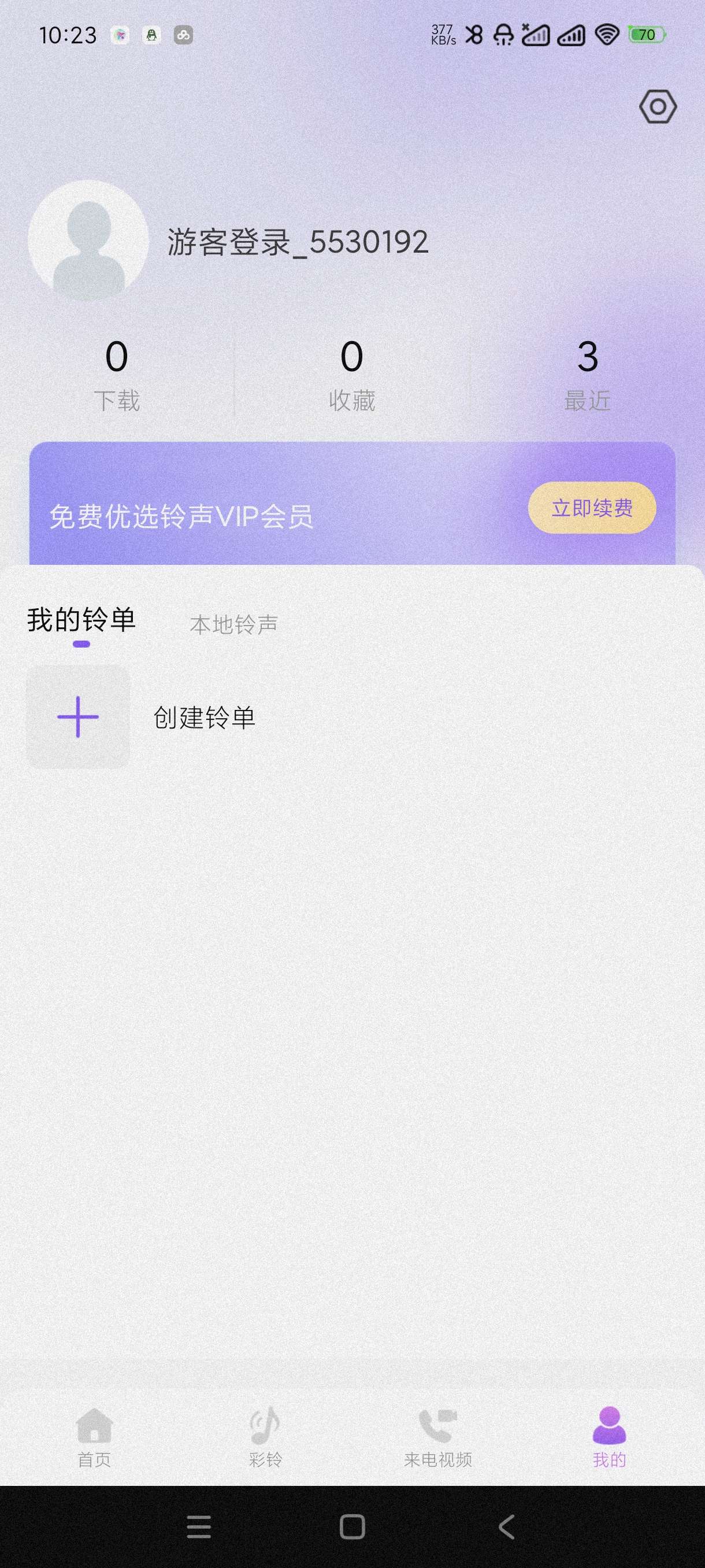
Task: Switch to the 本地铃声 tab
Action: tap(233, 624)
